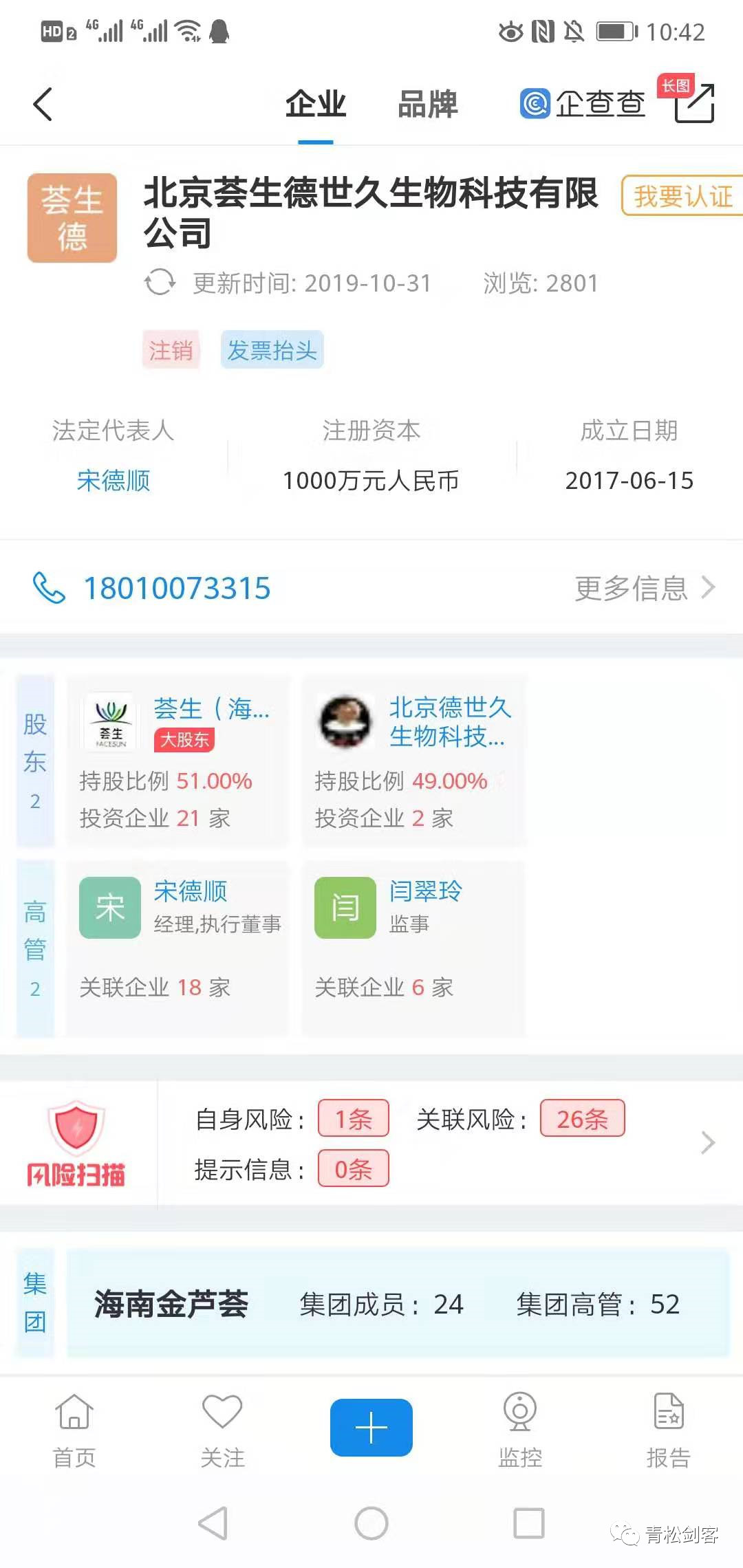
Task: Tap the 我要认证 button
Action: pos(682,196)
